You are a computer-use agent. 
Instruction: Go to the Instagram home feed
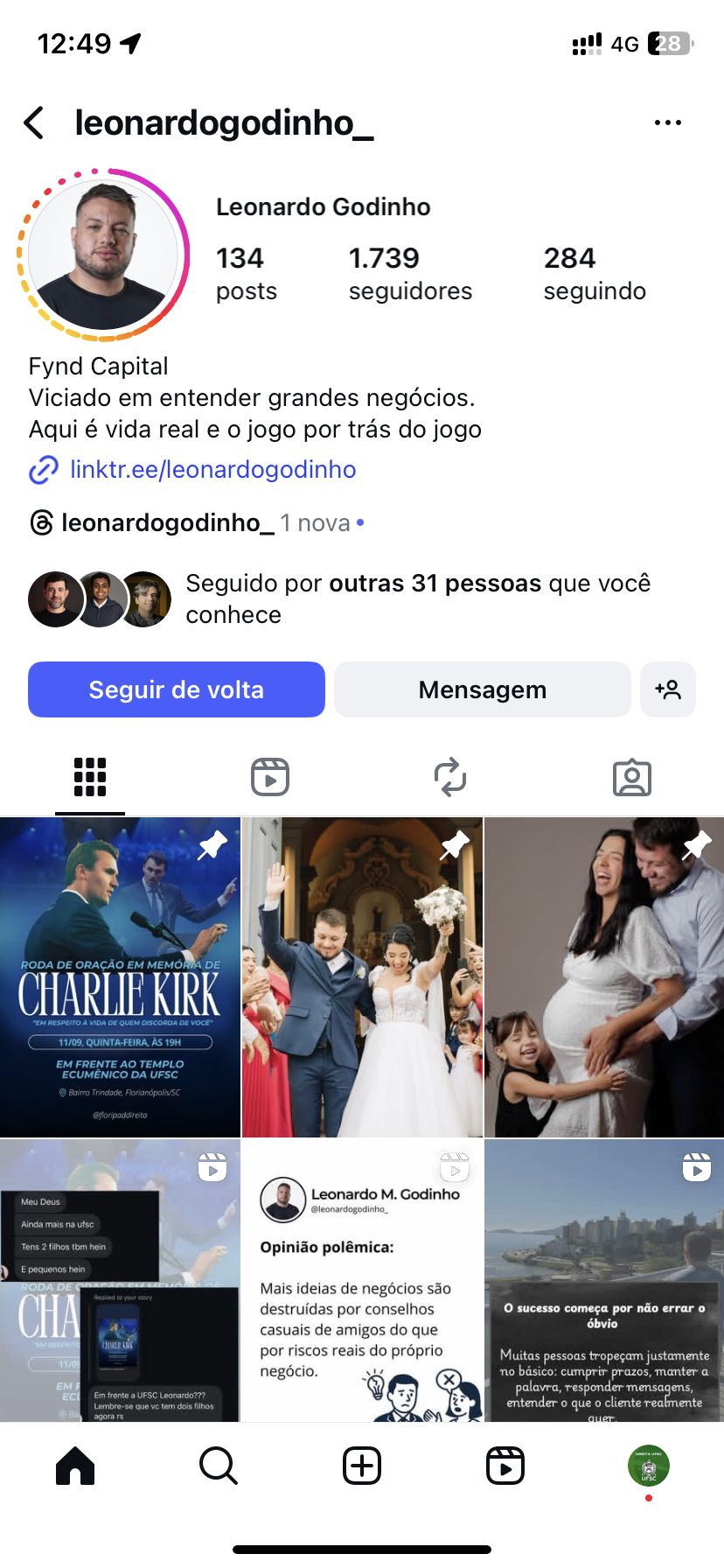coord(75,1466)
